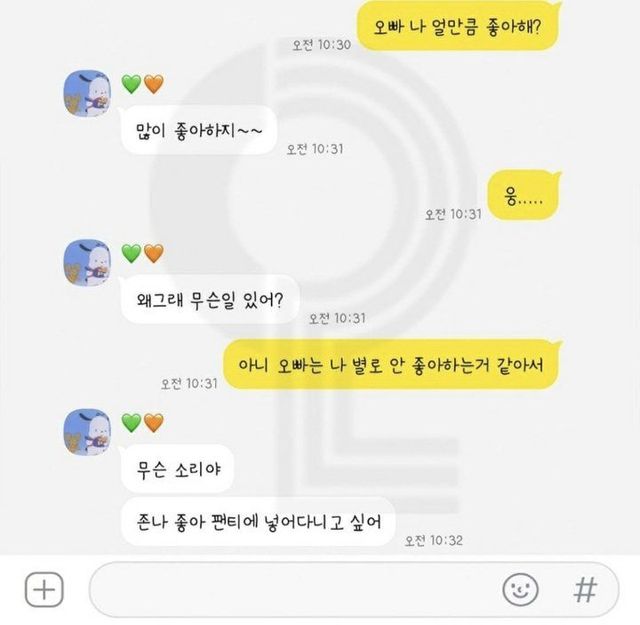Image resolution: width=640 pixels, height=625 pixels.
Task: Open the attachment plus menu
Action: [43, 590]
